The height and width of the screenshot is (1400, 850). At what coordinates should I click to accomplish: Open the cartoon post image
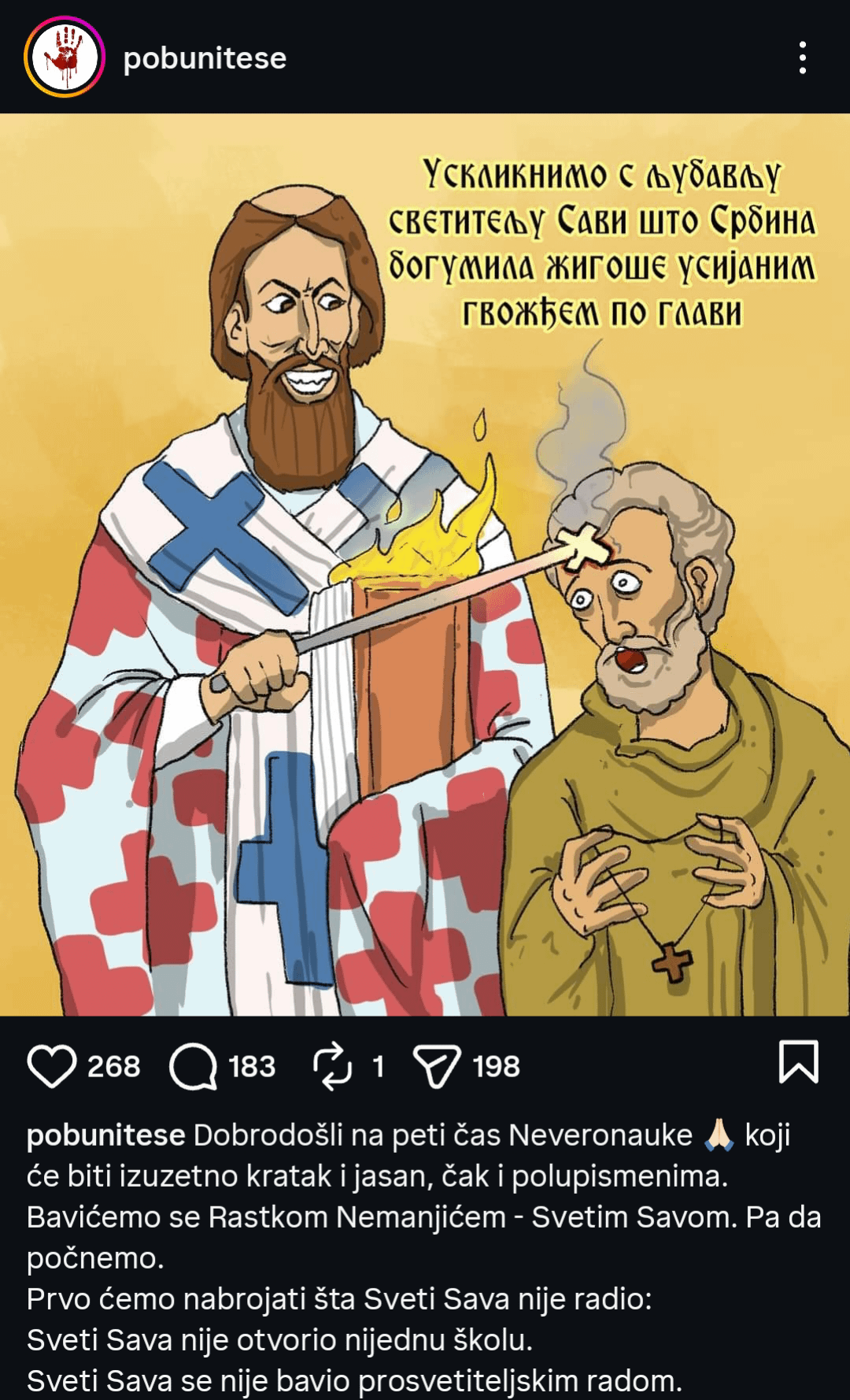click(x=425, y=565)
